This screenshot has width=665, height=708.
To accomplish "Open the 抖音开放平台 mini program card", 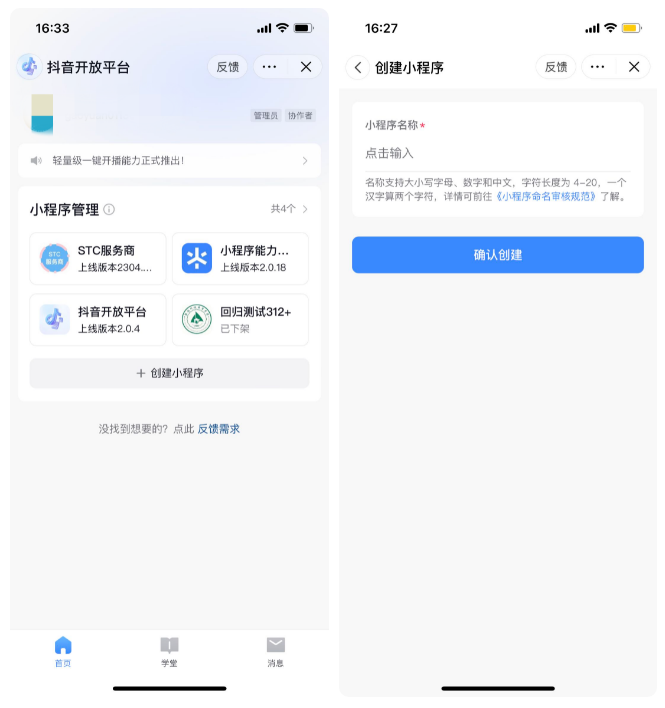I will 98,319.
